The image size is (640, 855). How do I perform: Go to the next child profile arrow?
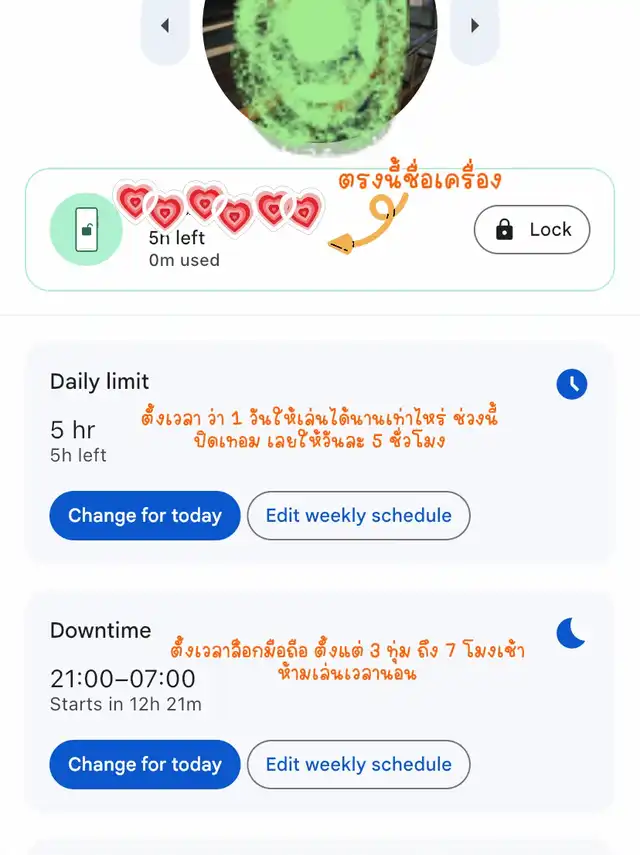(474, 26)
